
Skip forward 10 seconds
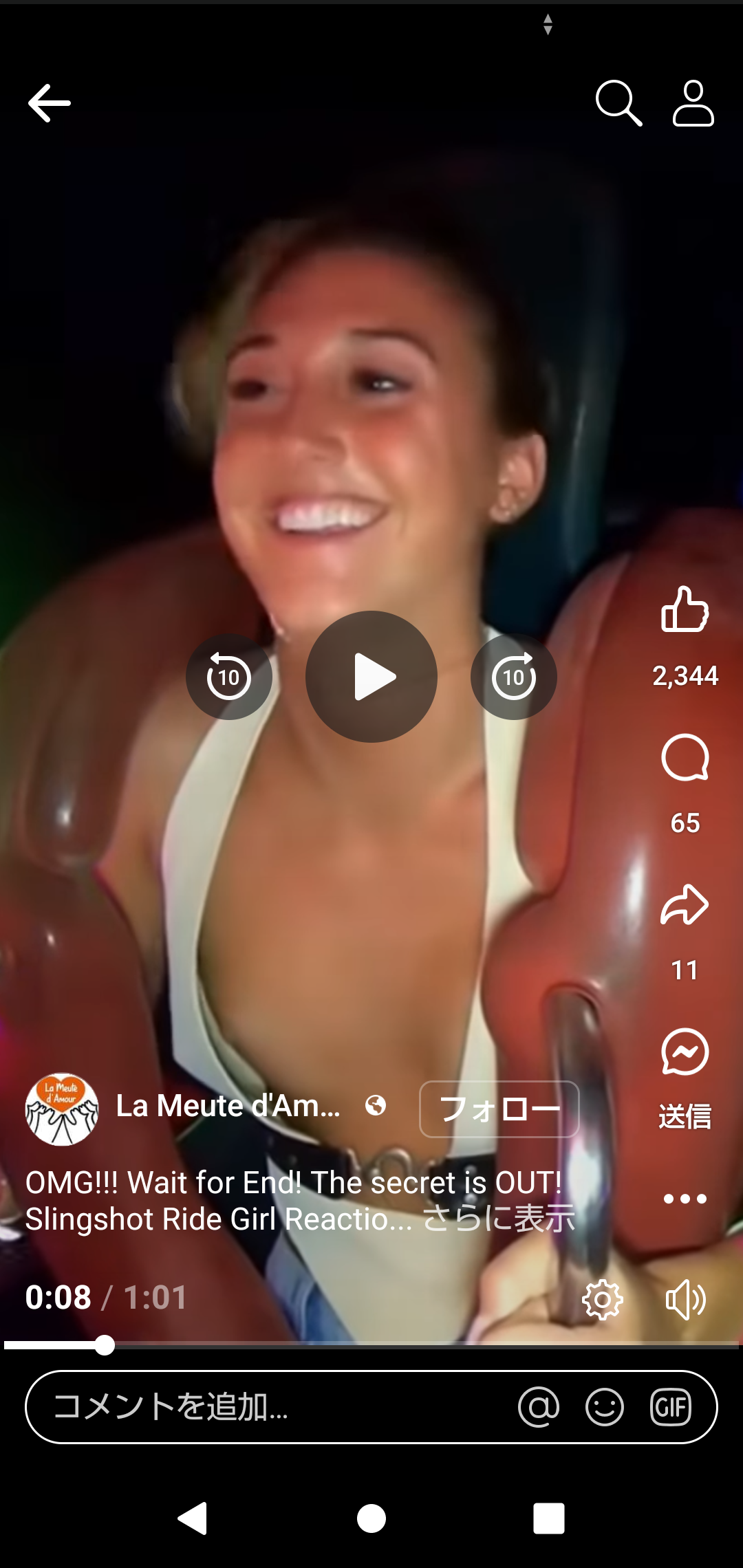[x=514, y=677]
